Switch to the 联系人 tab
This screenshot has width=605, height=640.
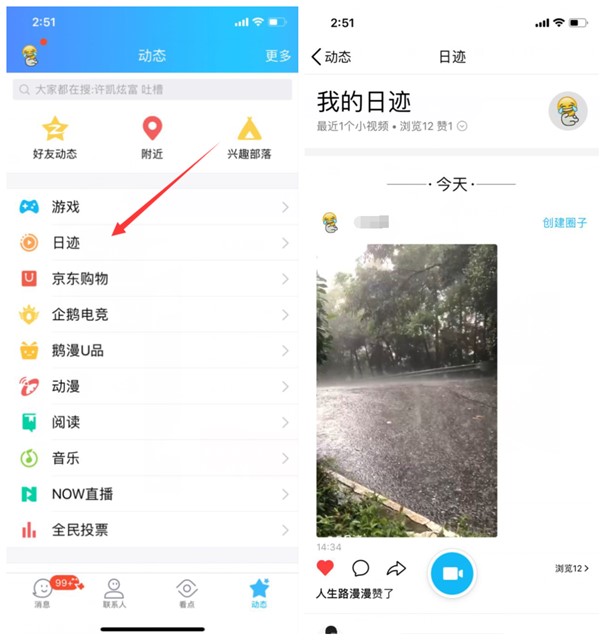[x=114, y=592]
